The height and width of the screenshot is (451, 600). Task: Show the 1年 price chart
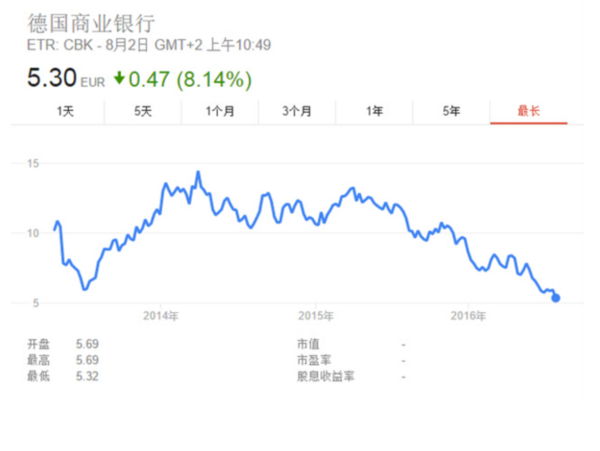[x=374, y=111]
